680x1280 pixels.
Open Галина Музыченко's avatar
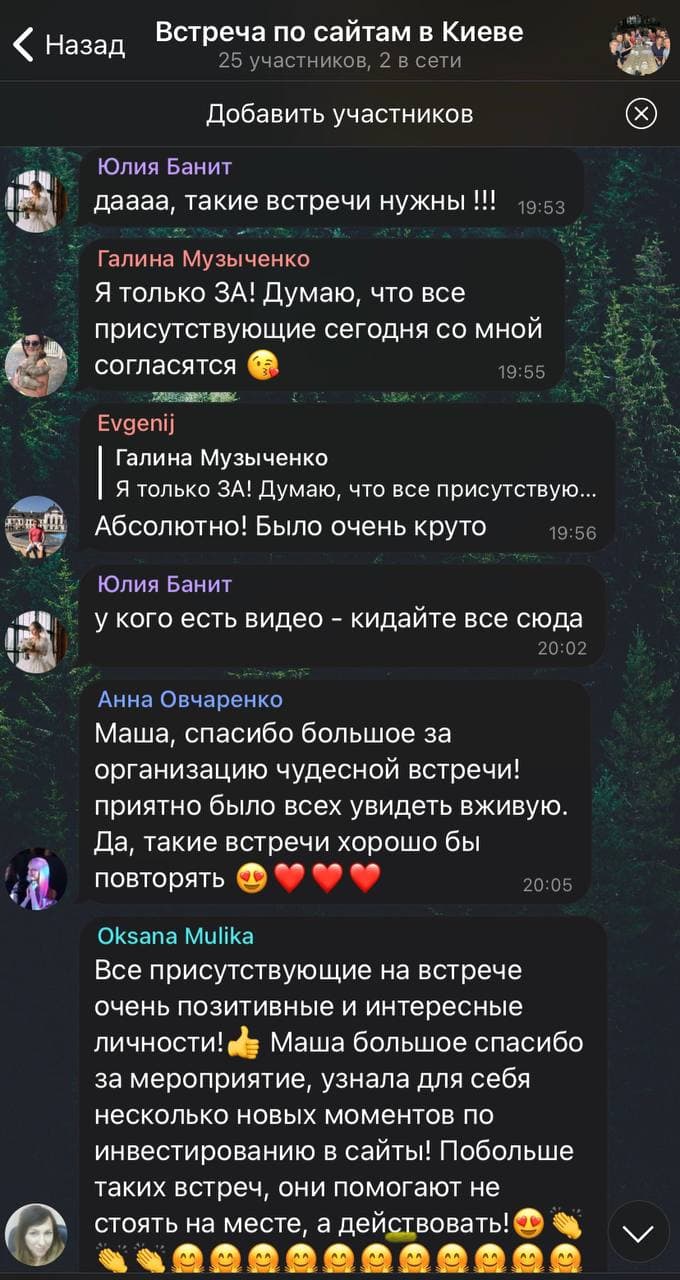(x=36, y=365)
